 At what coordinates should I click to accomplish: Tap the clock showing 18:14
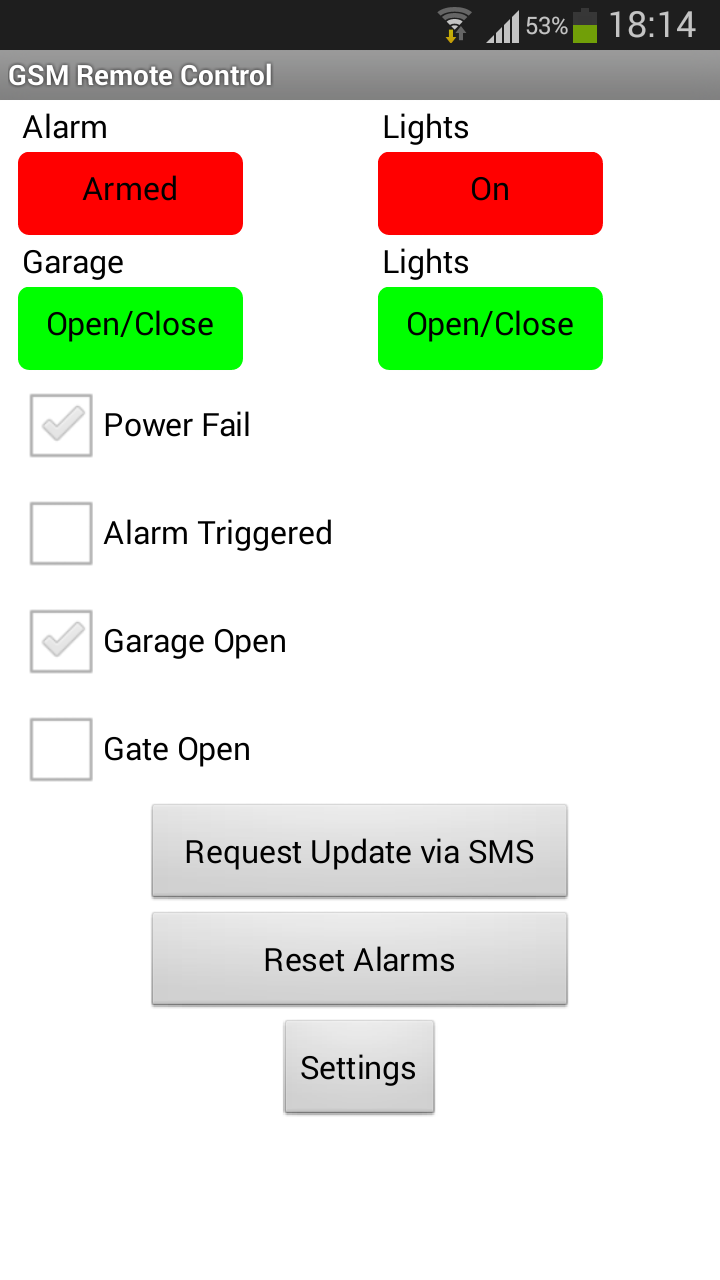[655, 25]
